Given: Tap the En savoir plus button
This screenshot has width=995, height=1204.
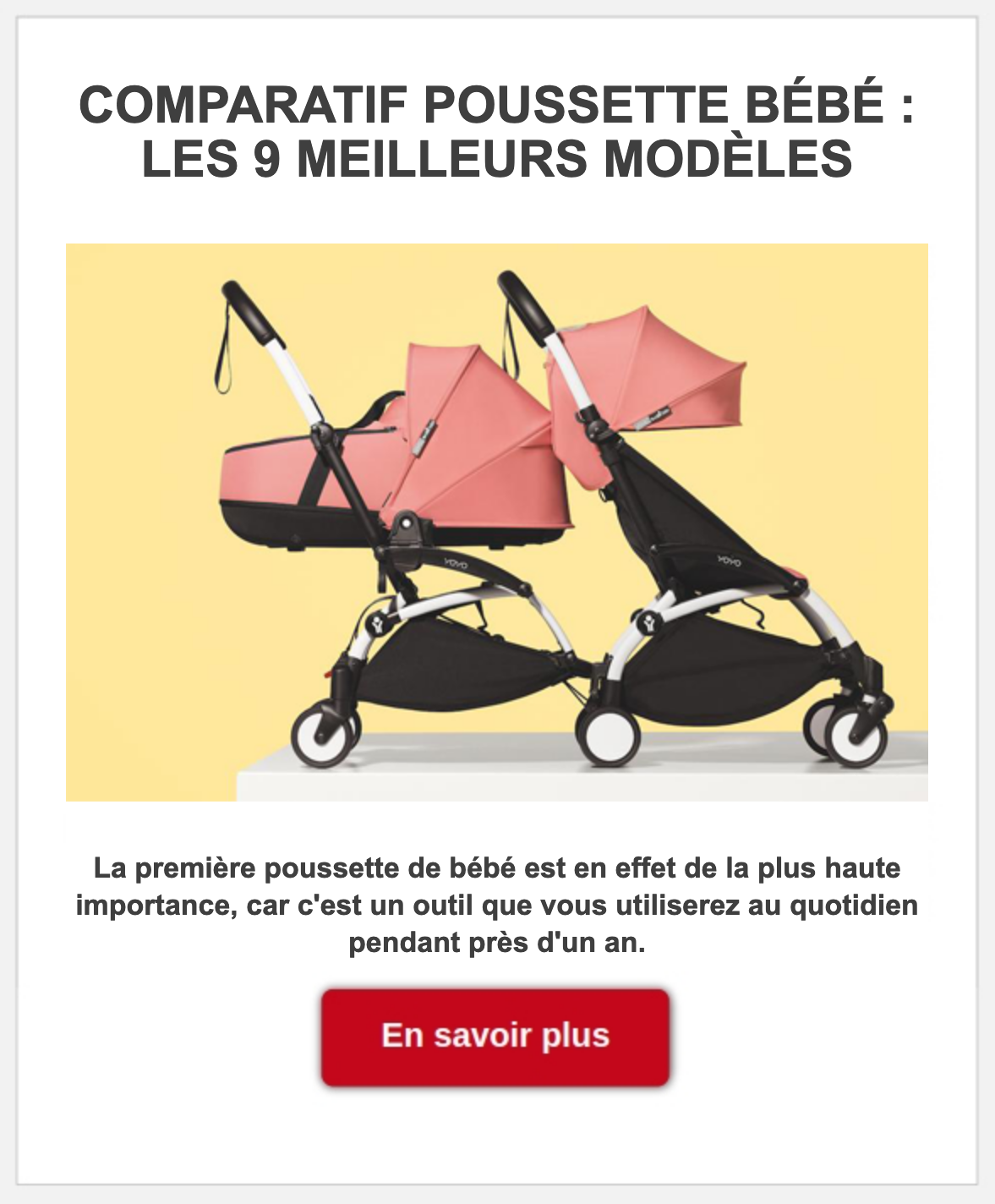Looking at the screenshot, I should (495, 1037).
